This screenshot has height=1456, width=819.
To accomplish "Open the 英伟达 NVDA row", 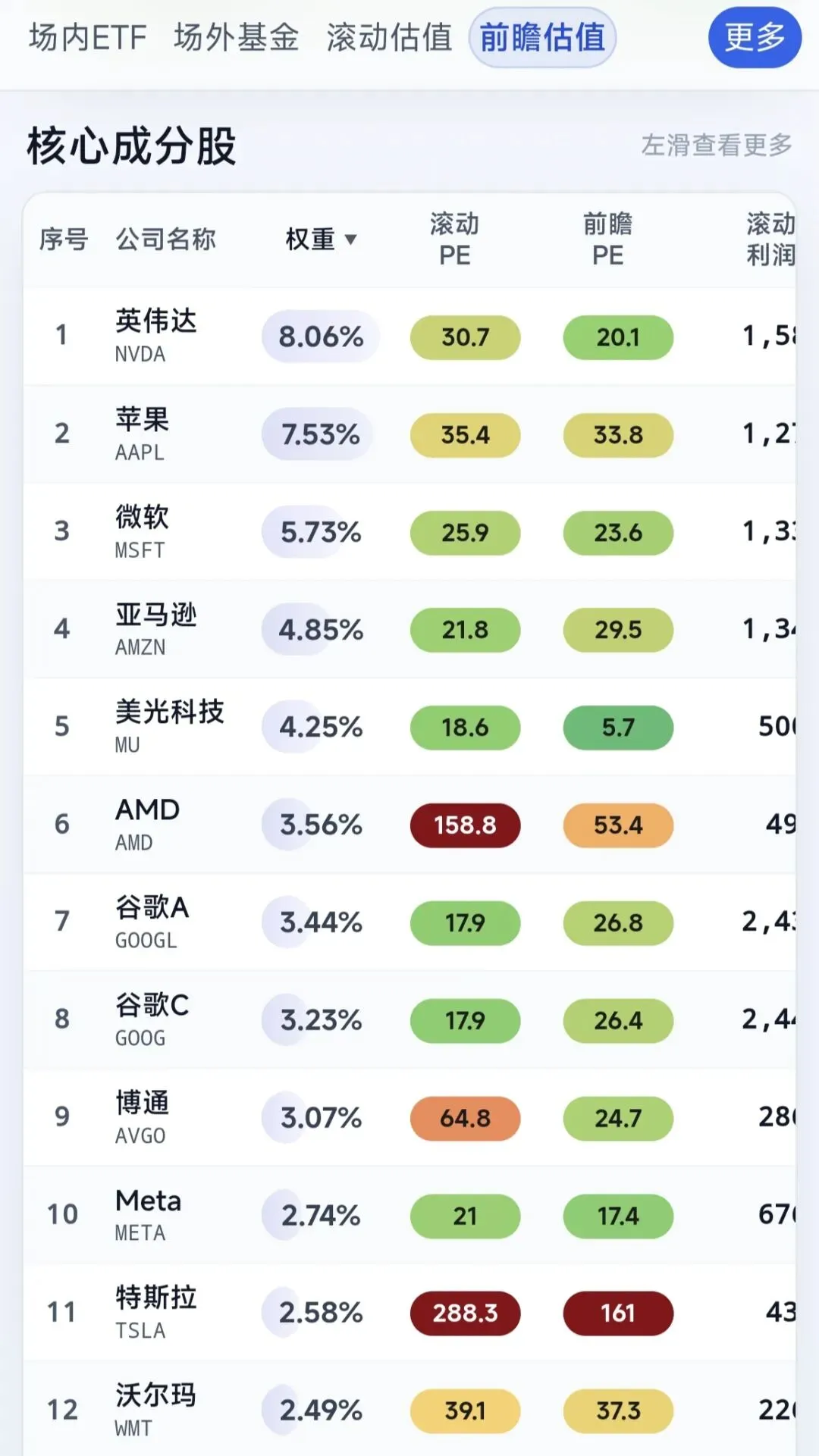I will (x=409, y=337).
